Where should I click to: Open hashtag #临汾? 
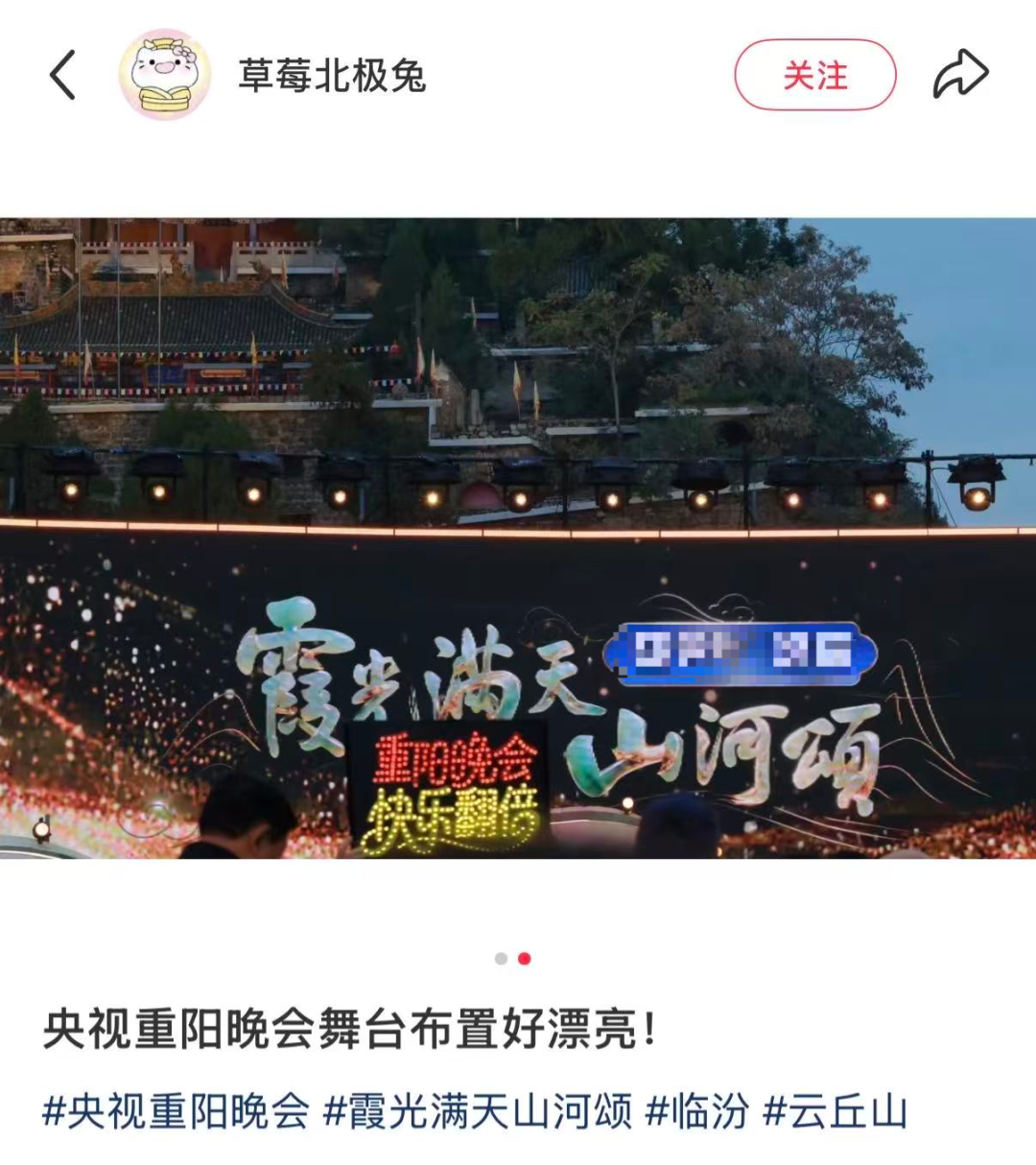pyautogui.click(x=696, y=1112)
